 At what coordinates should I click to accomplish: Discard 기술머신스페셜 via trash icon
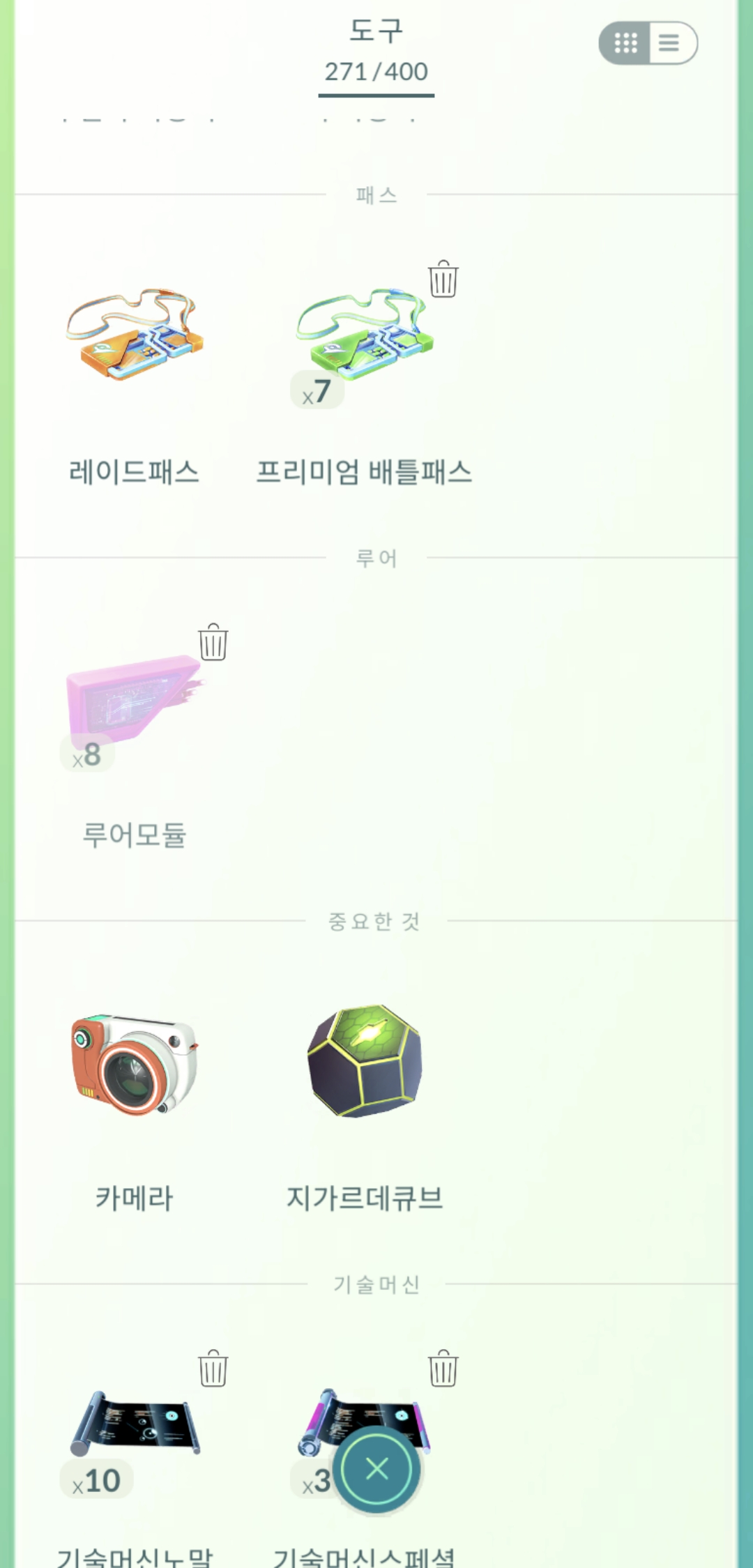(443, 1368)
